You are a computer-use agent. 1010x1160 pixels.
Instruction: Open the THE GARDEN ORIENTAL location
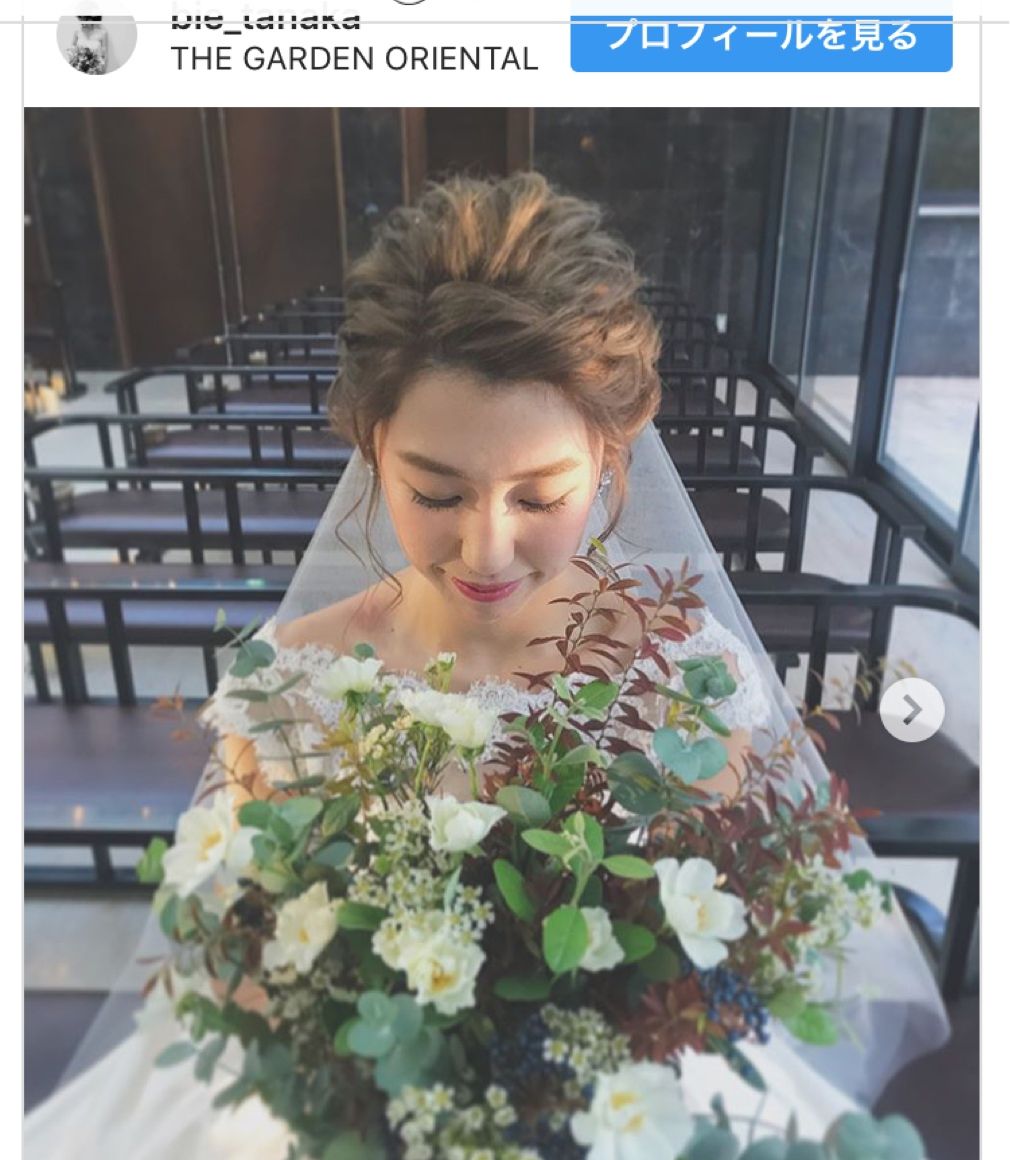(354, 58)
